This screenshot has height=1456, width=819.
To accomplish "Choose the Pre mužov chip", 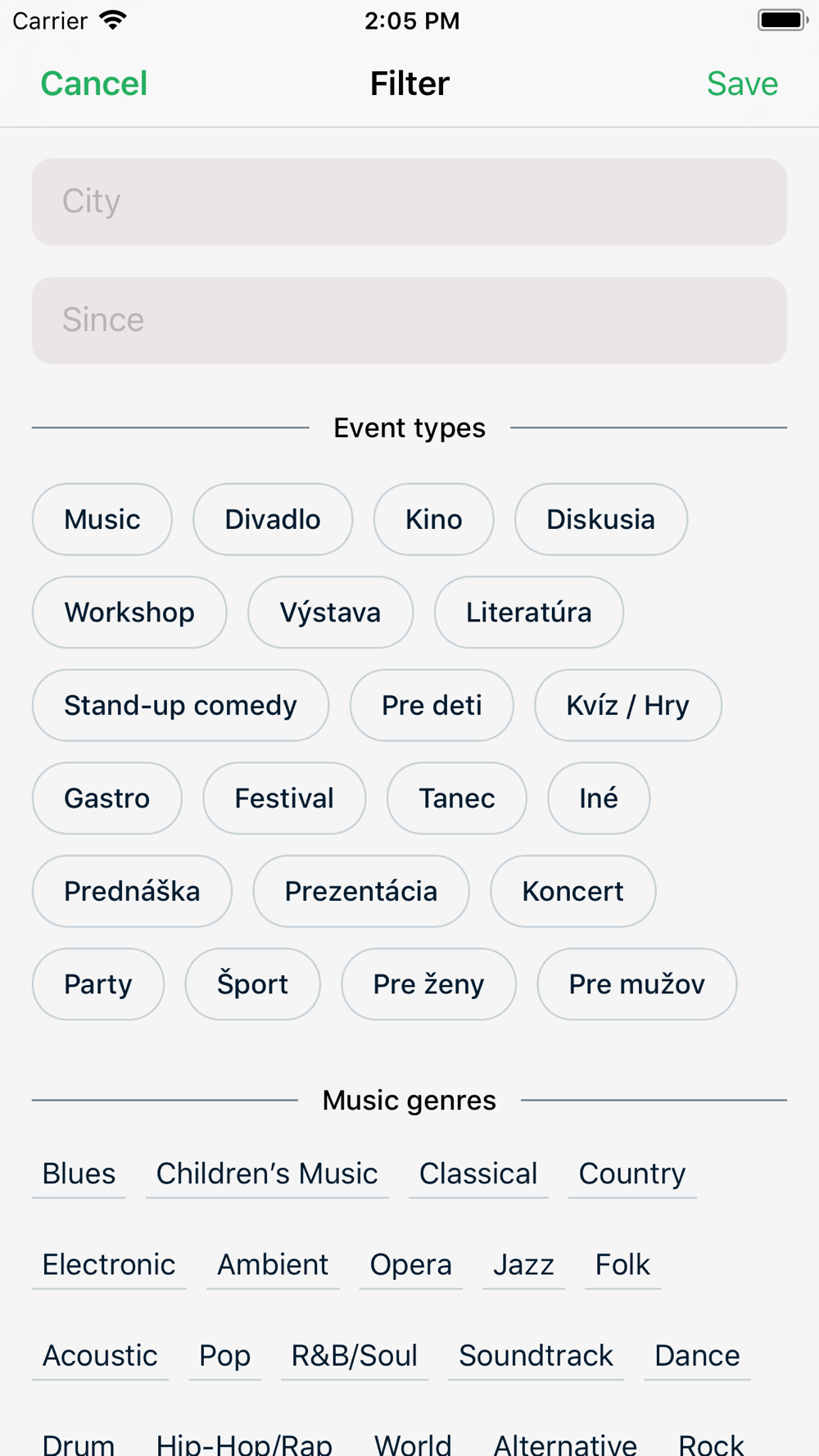I will (637, 984).
